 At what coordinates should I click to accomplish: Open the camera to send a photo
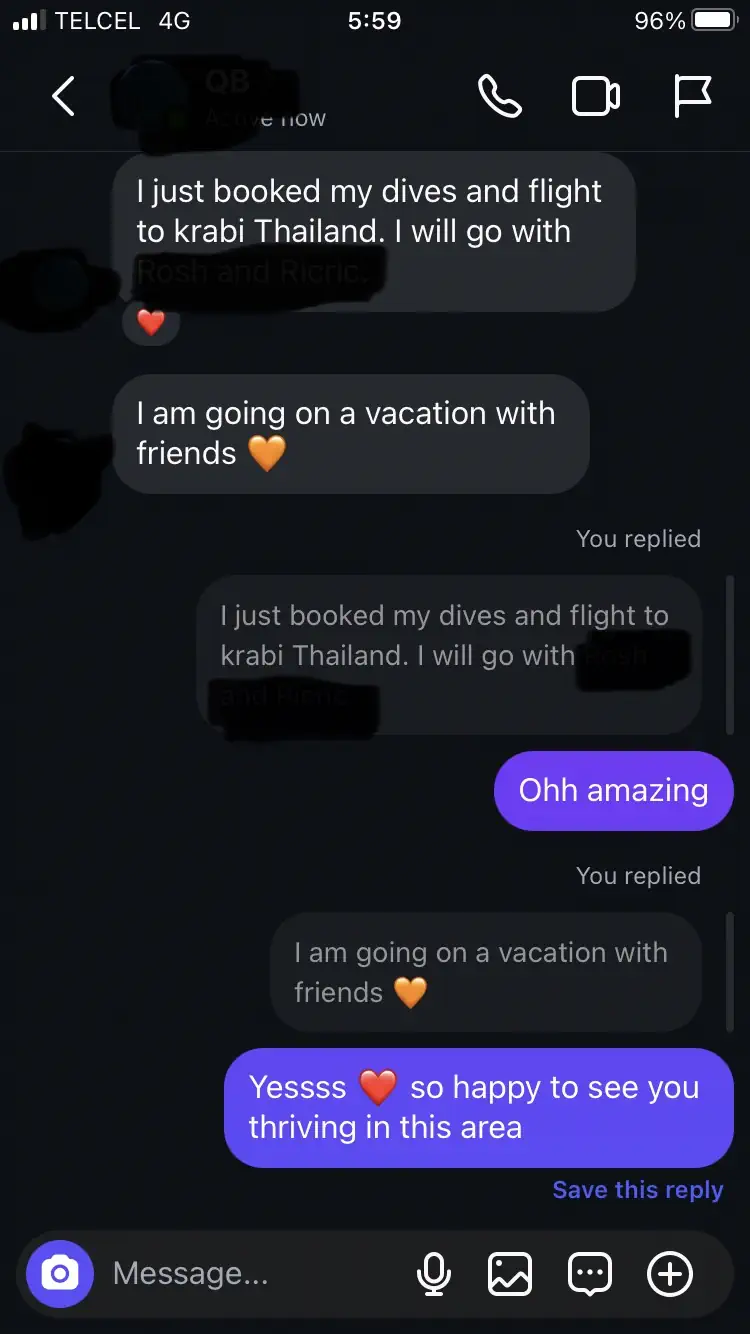(60, 1273)
